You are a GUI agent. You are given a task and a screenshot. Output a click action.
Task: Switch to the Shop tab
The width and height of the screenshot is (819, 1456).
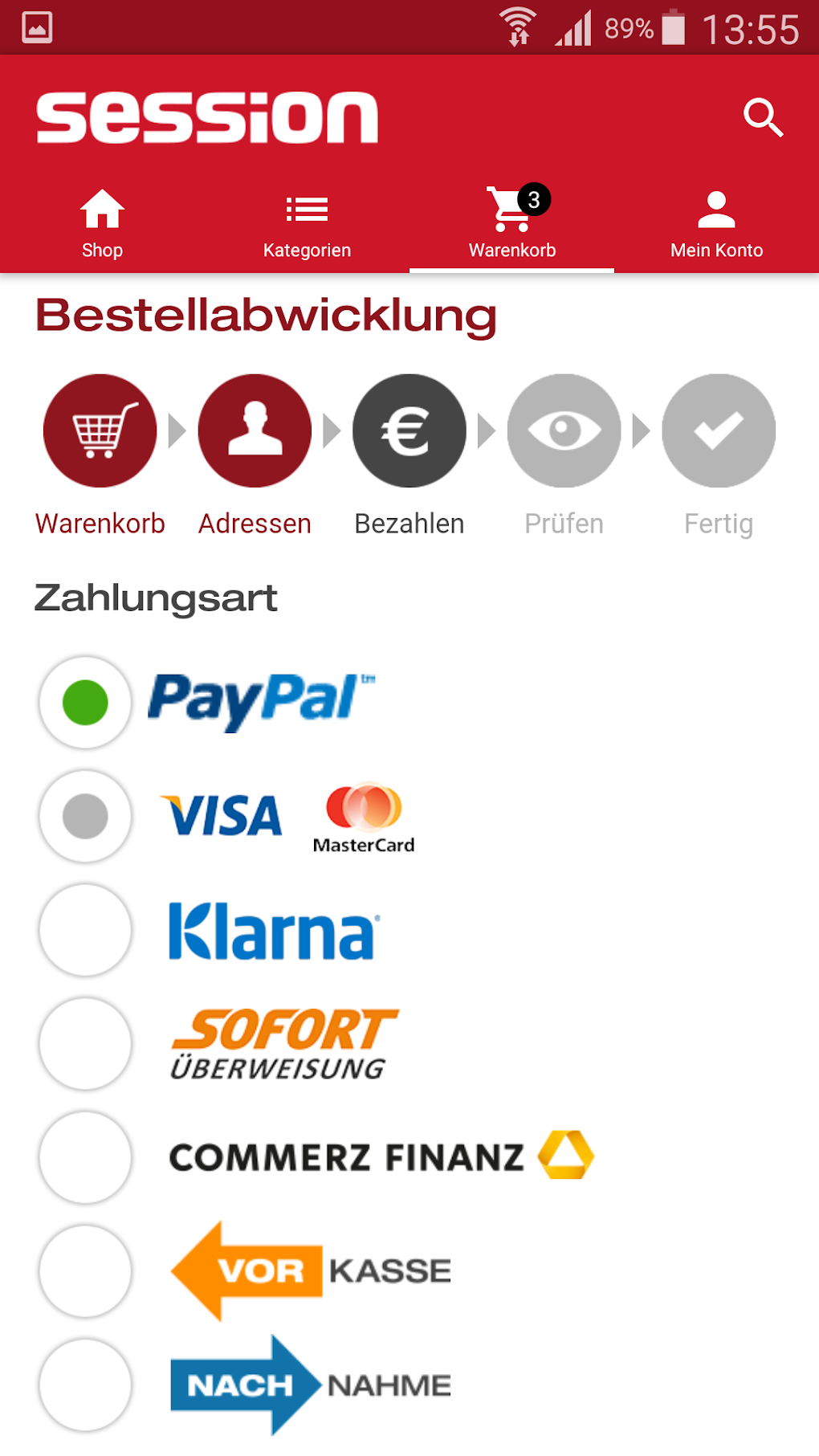tap(102, 224)
